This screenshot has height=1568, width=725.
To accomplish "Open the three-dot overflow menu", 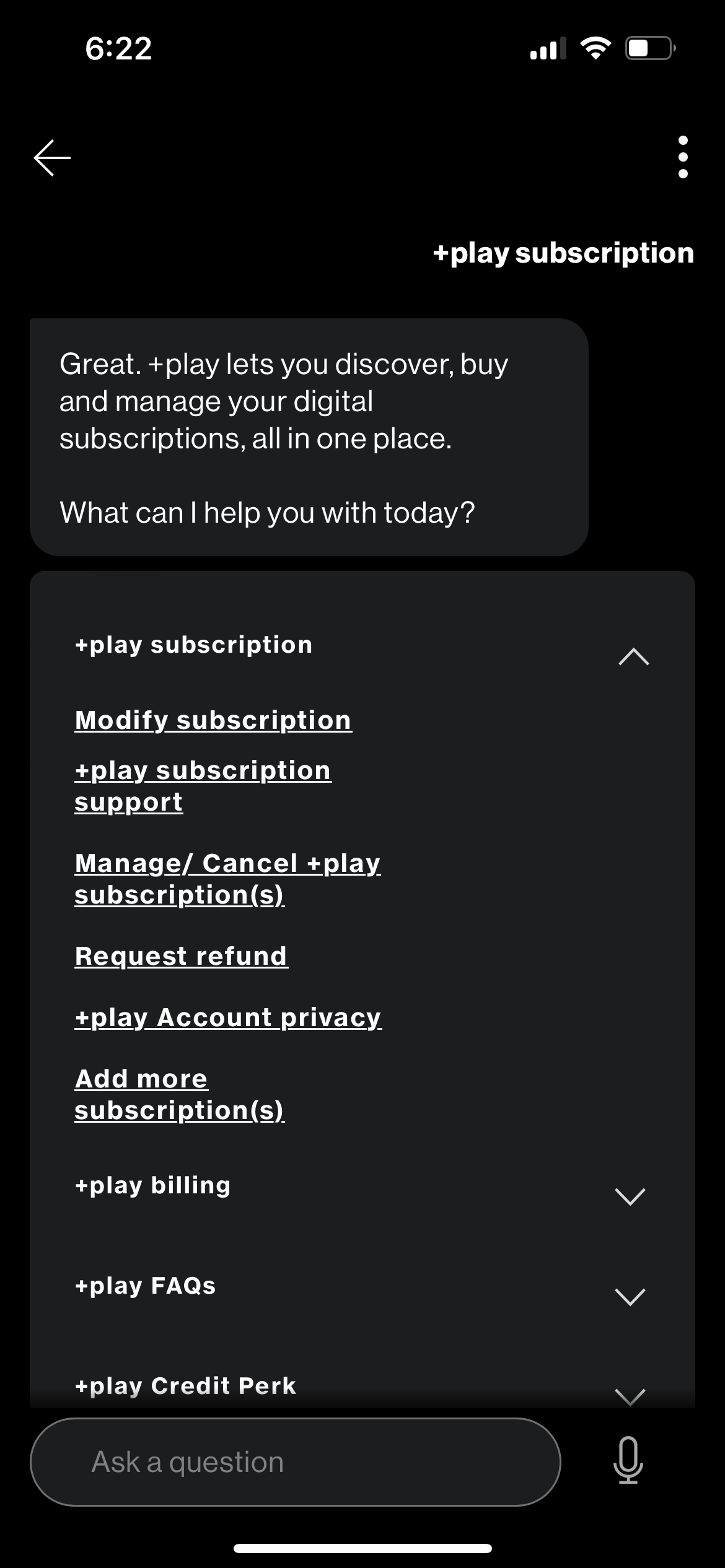I will pos(683,157).
